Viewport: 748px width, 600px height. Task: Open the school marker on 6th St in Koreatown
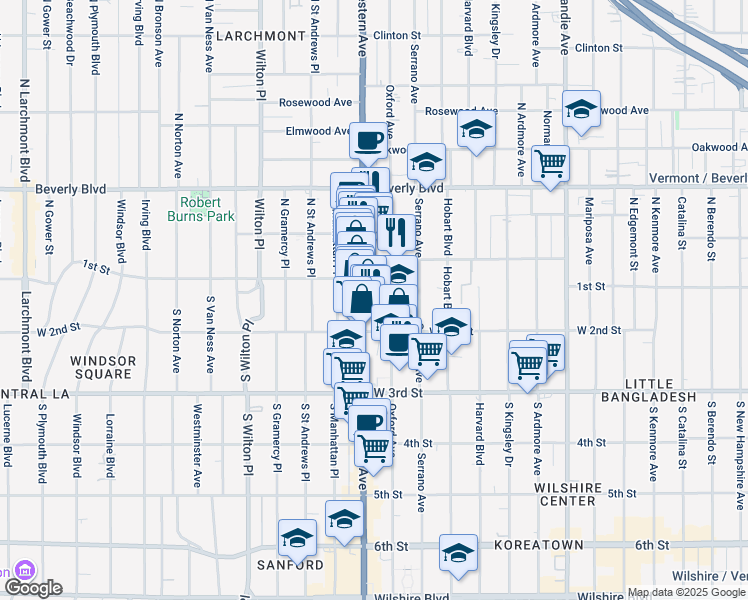[459, 554]
